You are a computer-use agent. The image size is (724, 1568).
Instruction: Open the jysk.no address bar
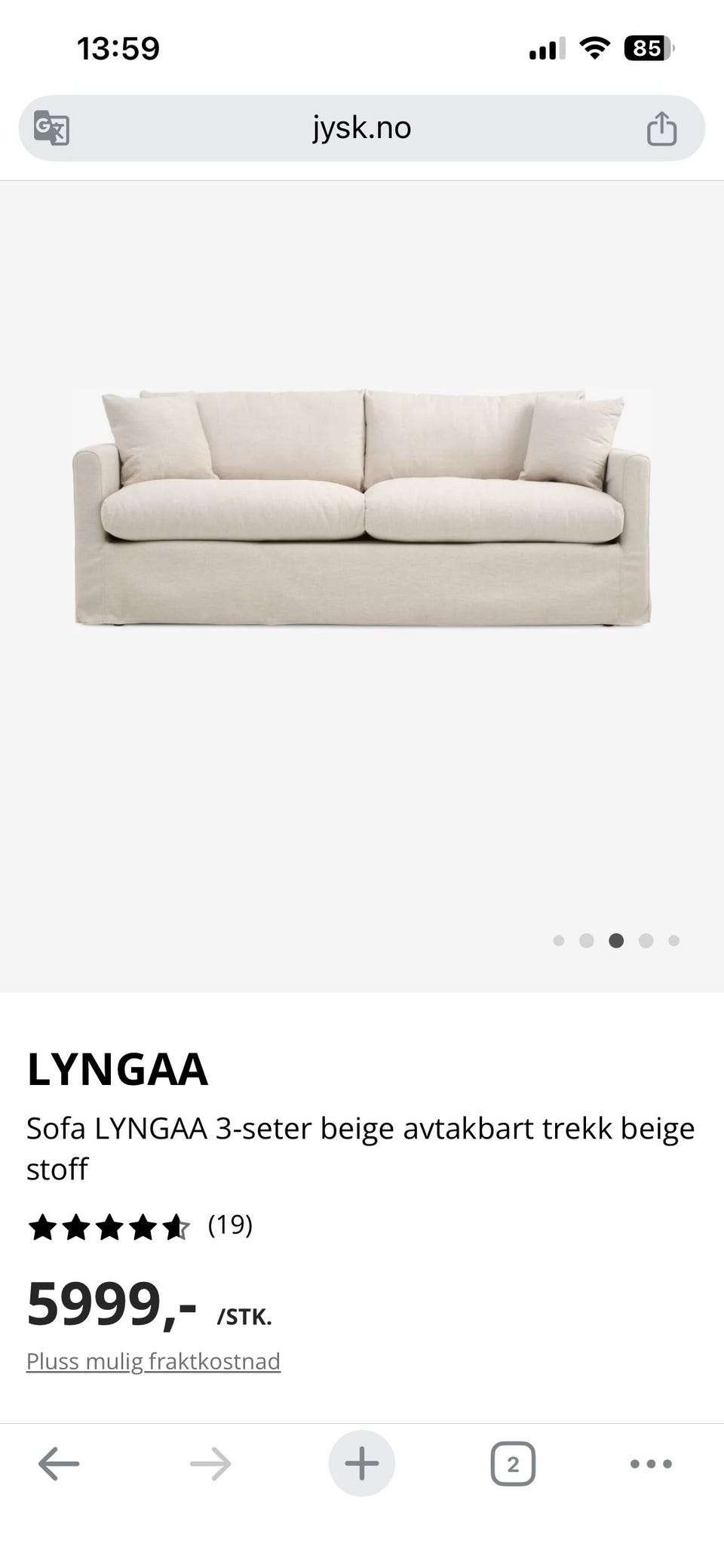pos(362,128)
